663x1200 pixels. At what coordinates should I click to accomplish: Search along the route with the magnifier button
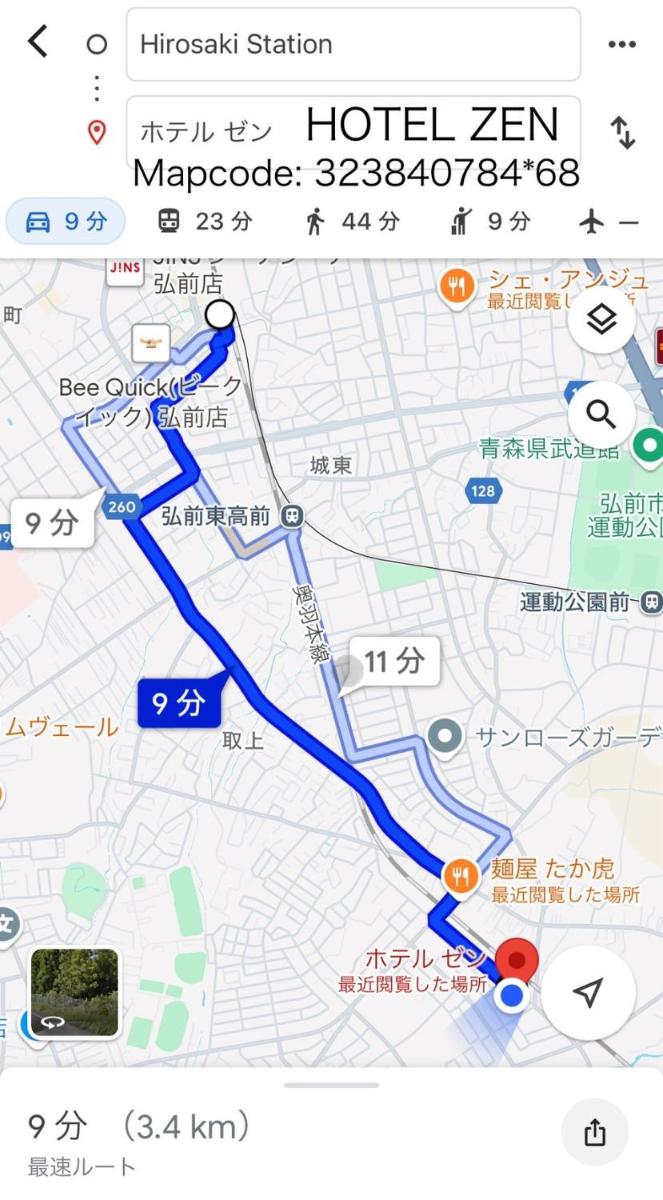pyautogui.click(x=601, y=413)
